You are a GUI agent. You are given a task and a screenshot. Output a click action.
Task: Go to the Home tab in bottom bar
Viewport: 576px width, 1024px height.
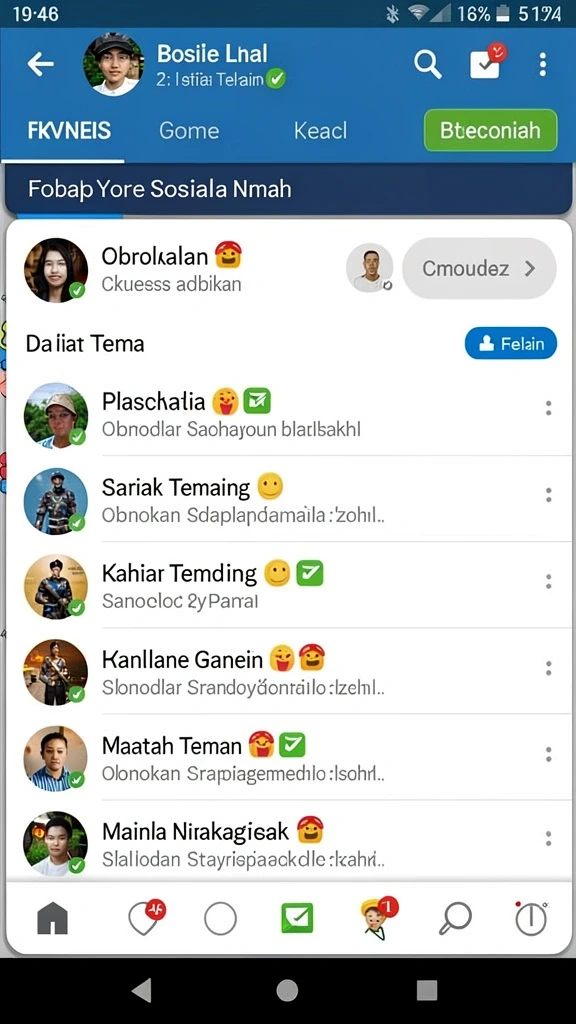click(53, 918)
